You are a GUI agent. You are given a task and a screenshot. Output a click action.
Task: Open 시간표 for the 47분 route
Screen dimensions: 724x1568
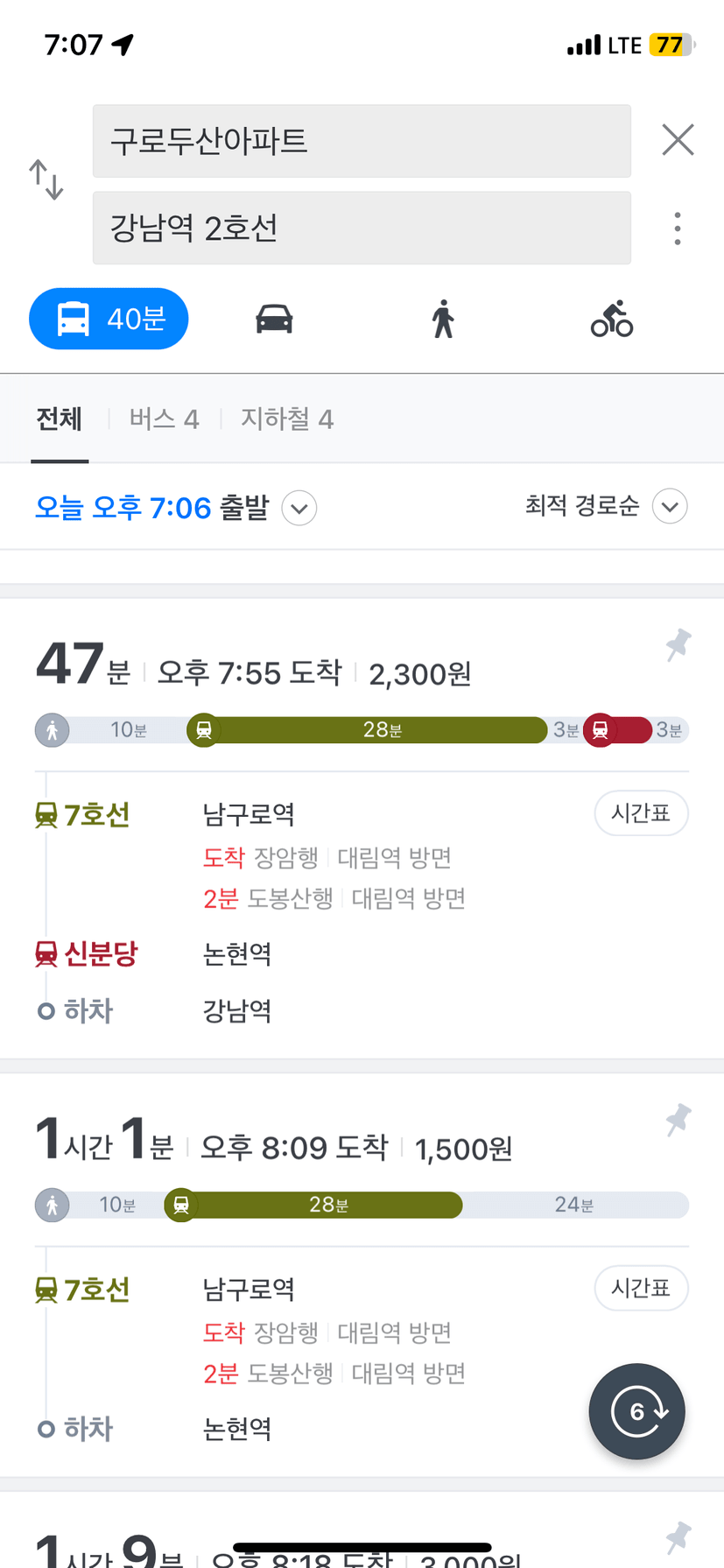[x=642, y=813]
